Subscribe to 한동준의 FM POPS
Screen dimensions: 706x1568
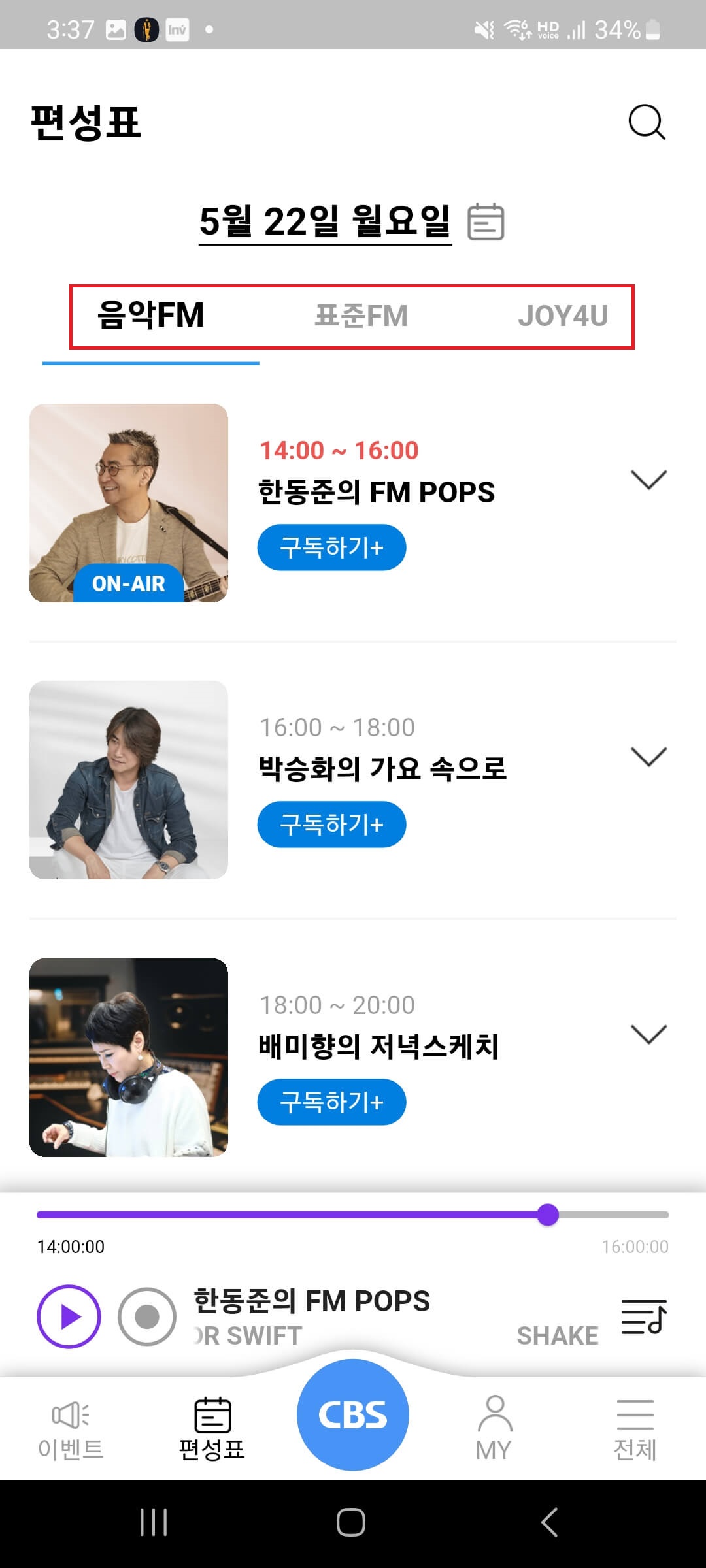pyautogui.click(x=331, y=547)
